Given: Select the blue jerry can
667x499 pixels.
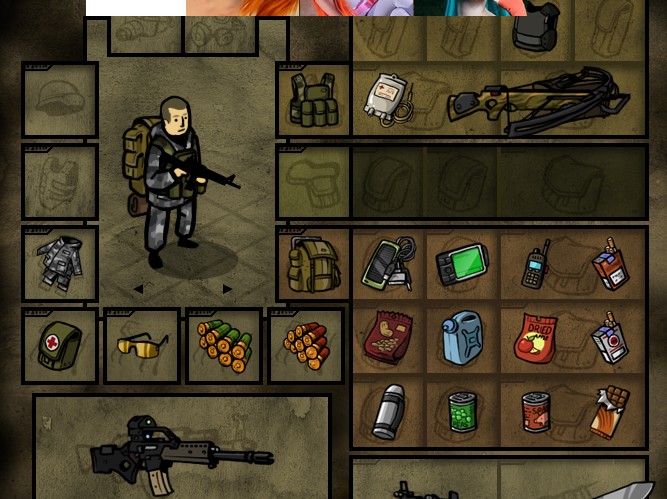Looking at the screenshot, I should coord(462,338).
